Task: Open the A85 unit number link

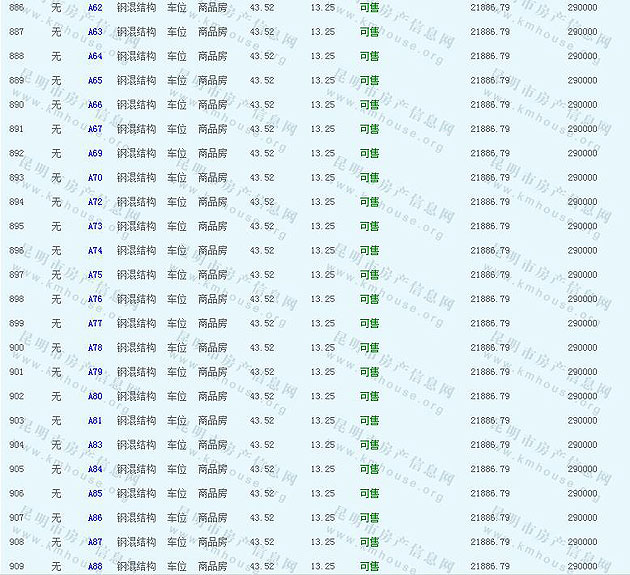Action: (x=95, y=493)
